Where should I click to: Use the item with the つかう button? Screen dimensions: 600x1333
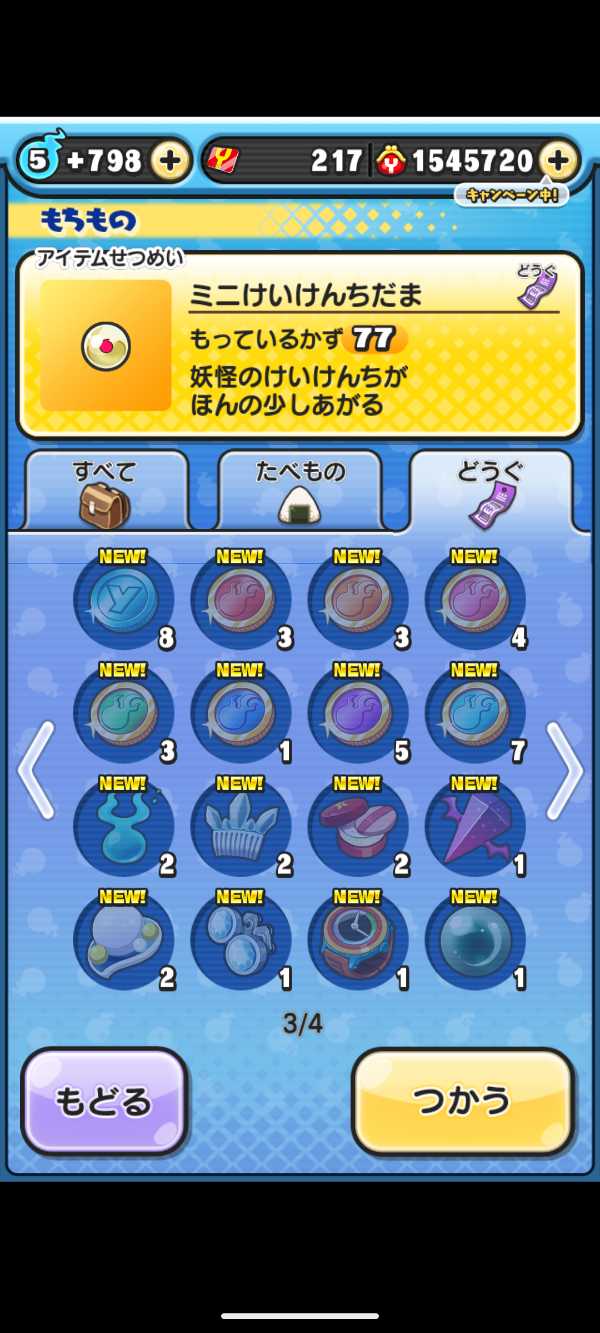click(463, 1102)
